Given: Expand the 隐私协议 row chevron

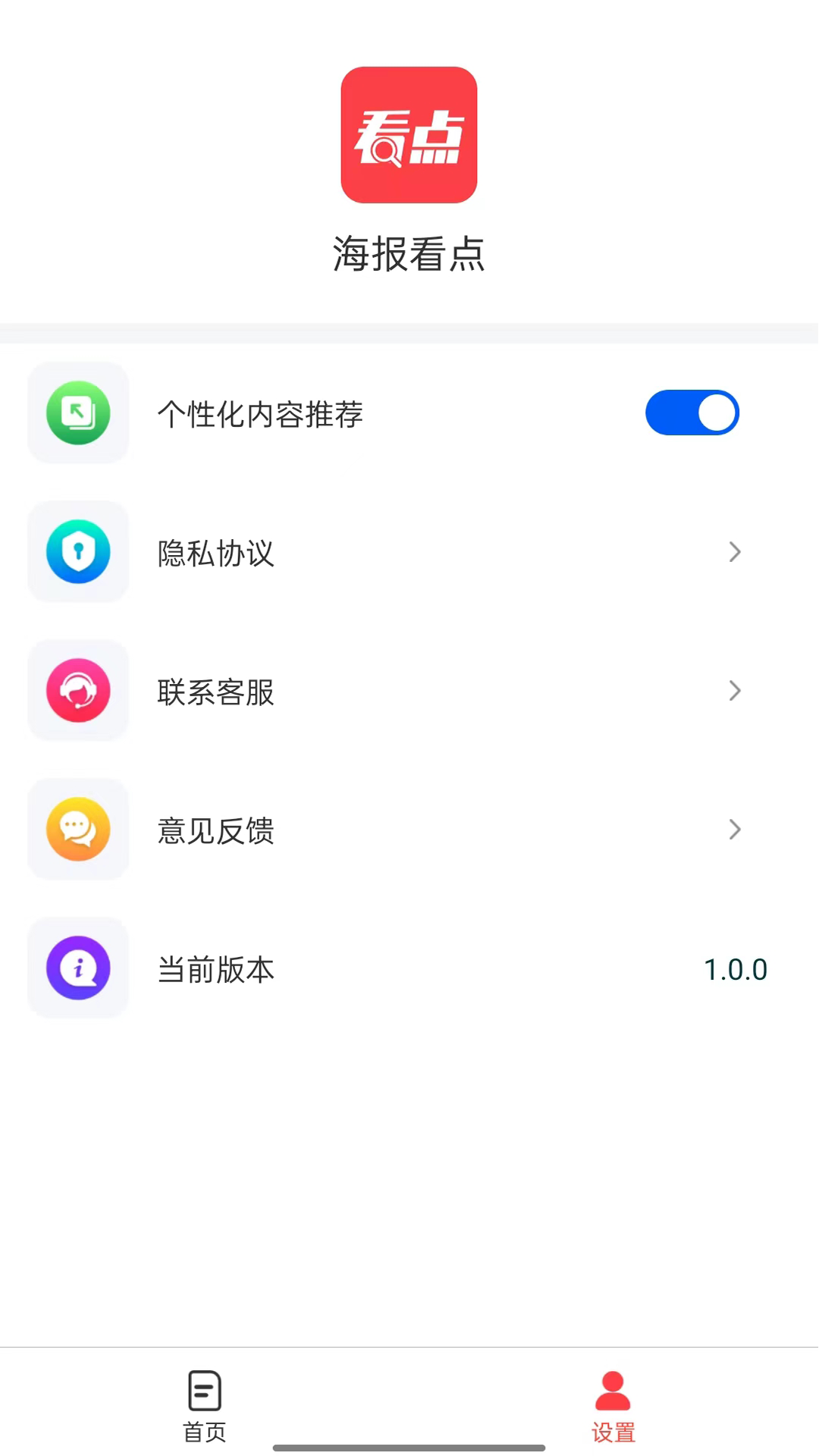Looking at the screenshot, I should click(733, 552).
